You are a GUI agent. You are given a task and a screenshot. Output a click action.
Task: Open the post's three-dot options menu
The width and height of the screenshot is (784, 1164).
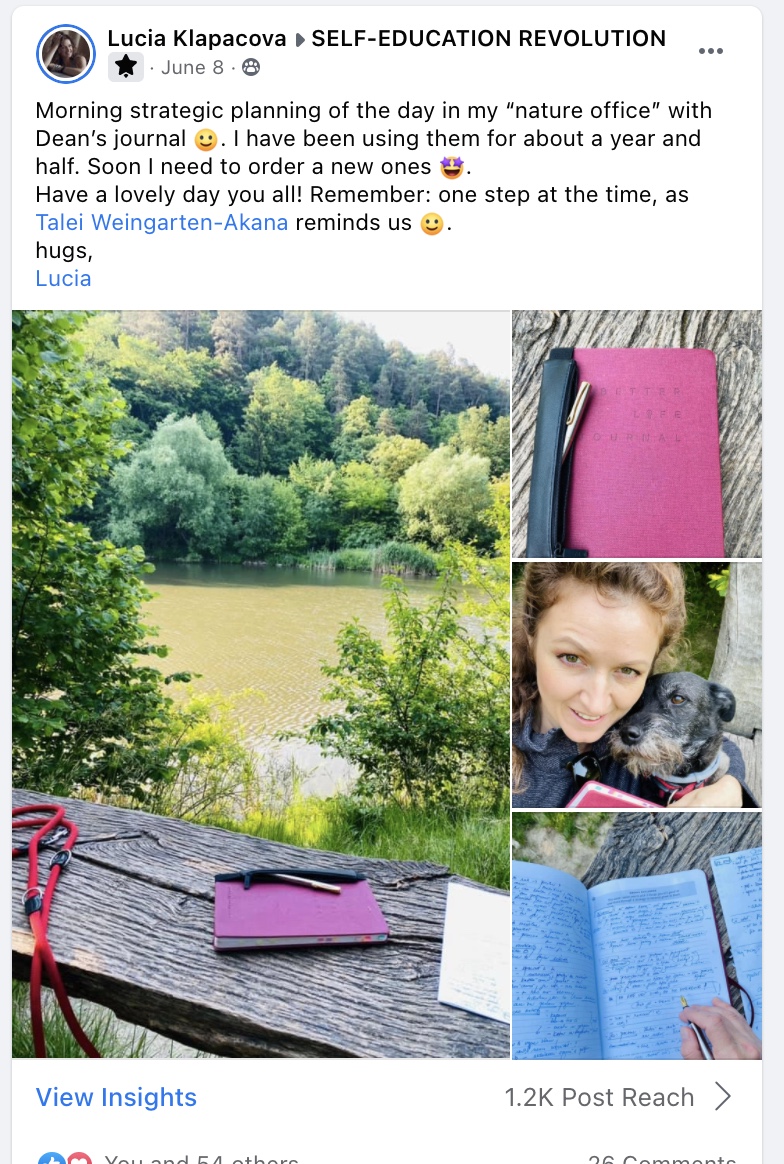point(710,51)
